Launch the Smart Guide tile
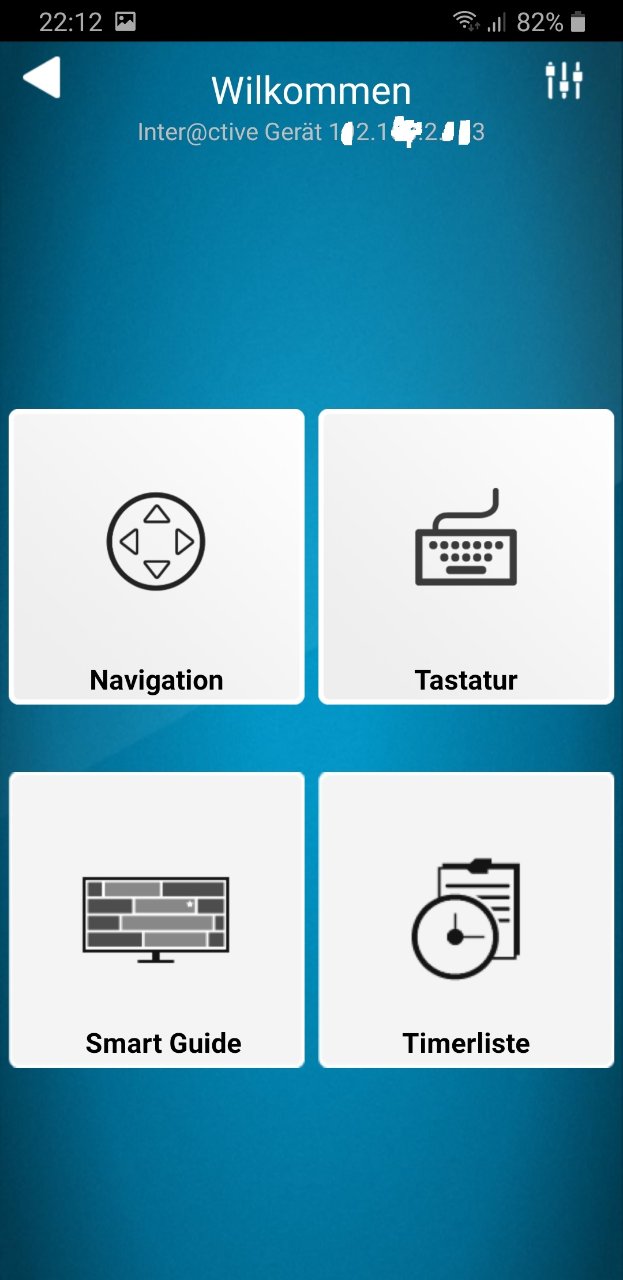Viewport: 623px width, 1280px height. pos(156,919)
